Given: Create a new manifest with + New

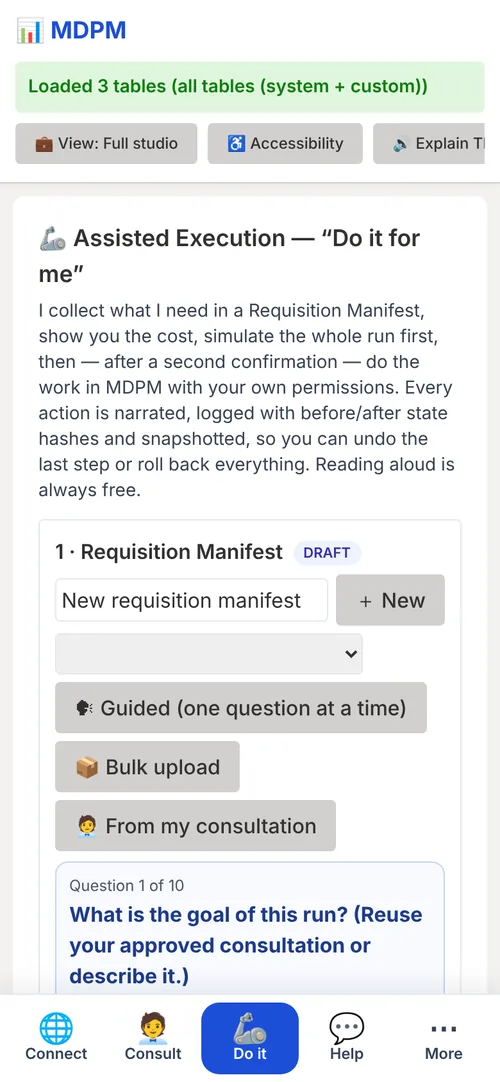Looking at the screenshot, I should (x=390, y=600).
